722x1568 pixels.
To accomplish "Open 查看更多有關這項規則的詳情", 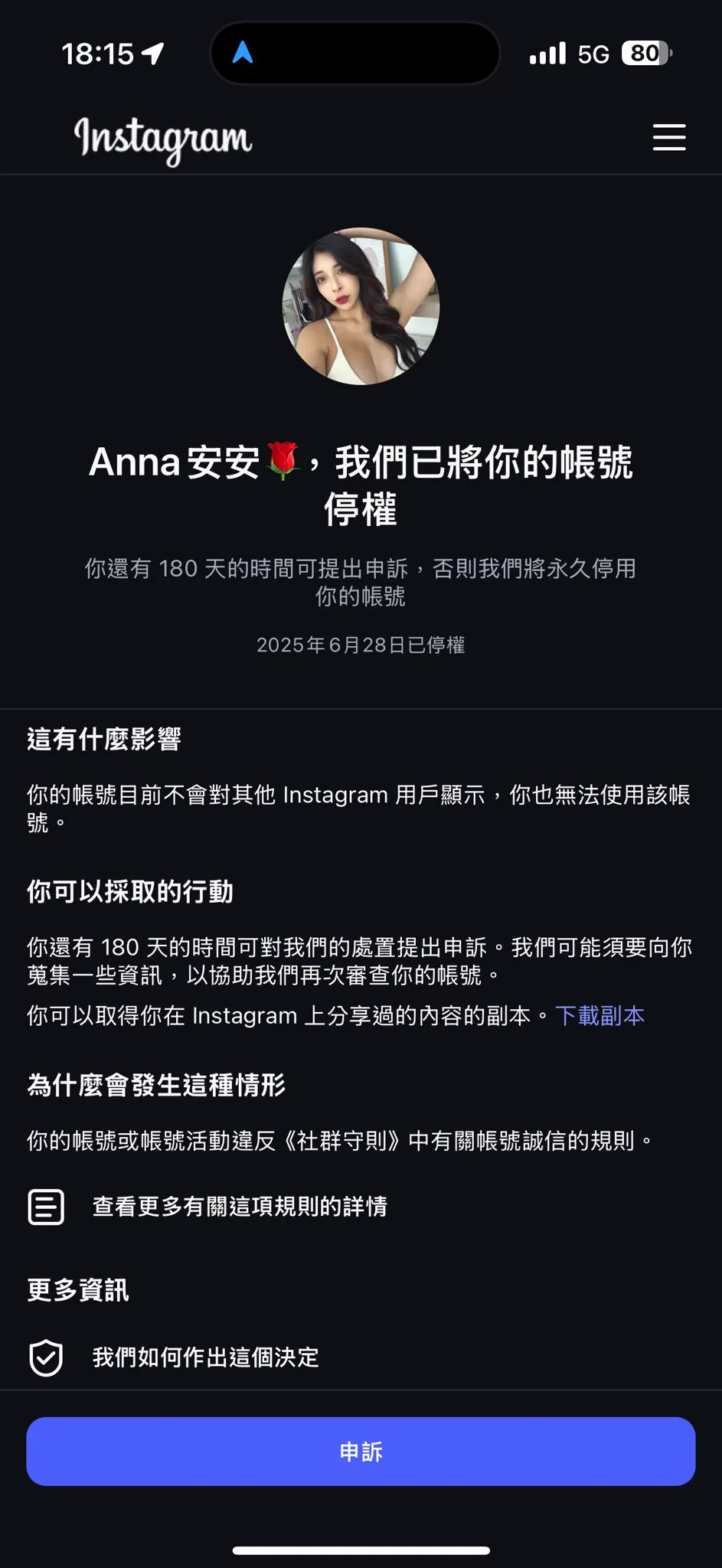I will click(239, 1207).
